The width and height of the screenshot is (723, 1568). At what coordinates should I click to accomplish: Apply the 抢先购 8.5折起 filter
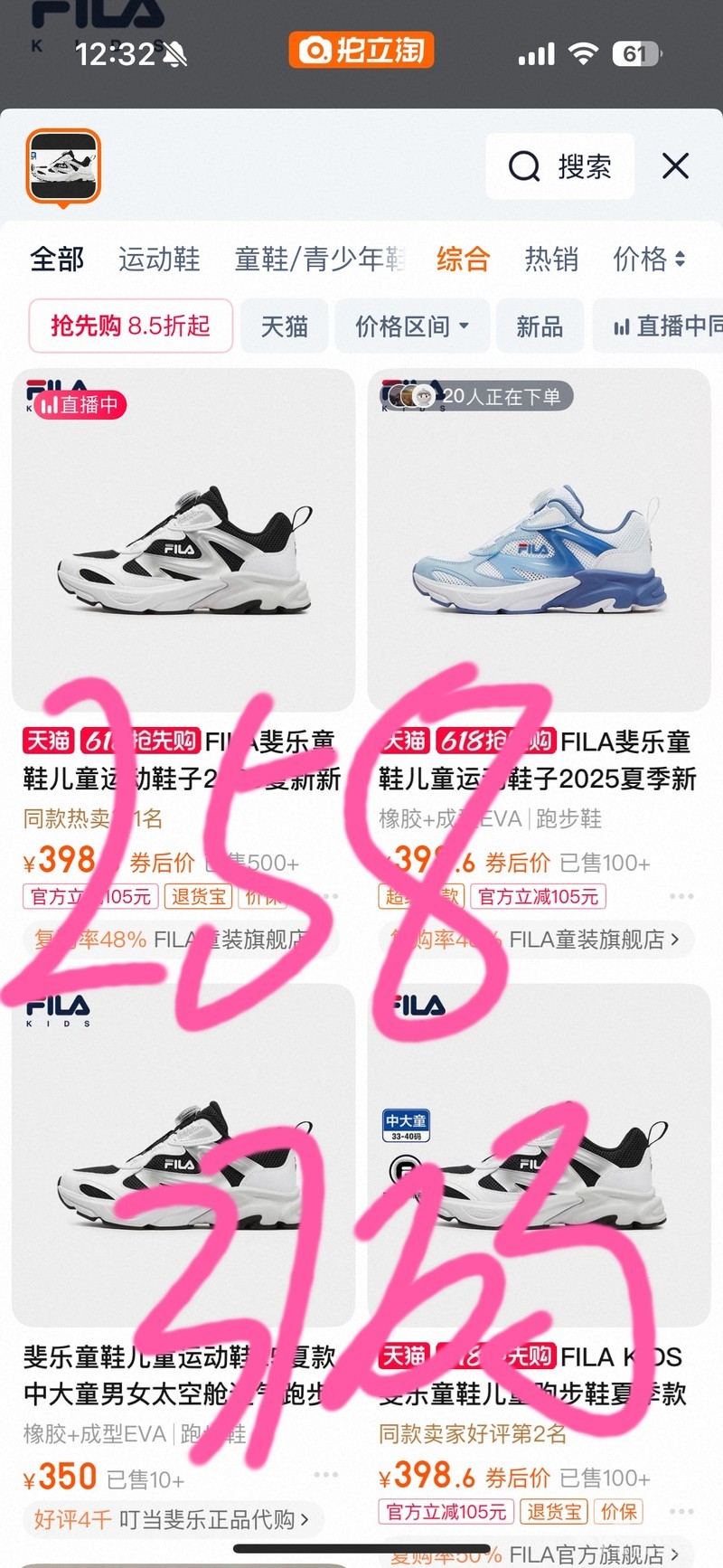click(130, 326)
